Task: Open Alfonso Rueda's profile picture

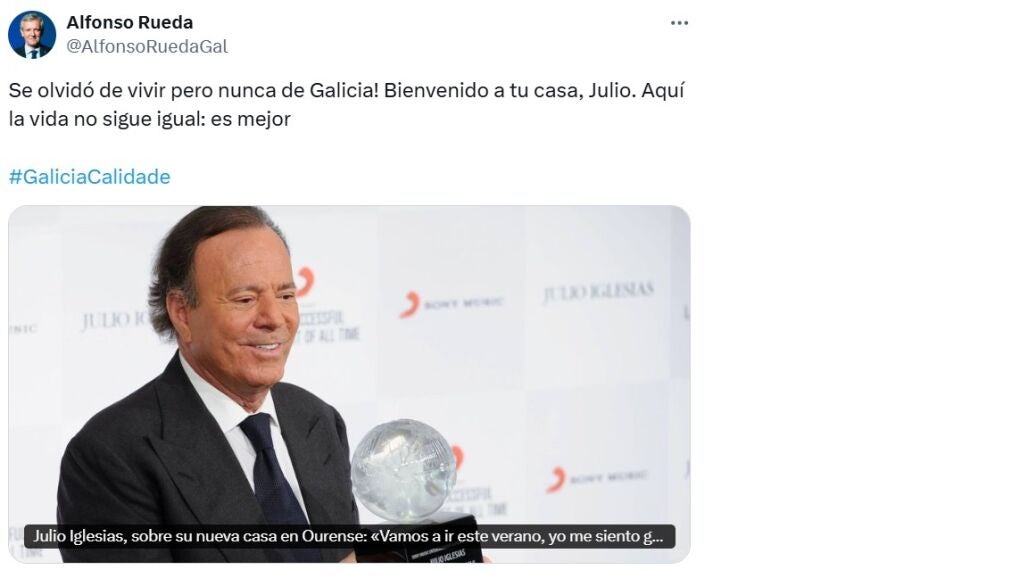Action: 32,34
